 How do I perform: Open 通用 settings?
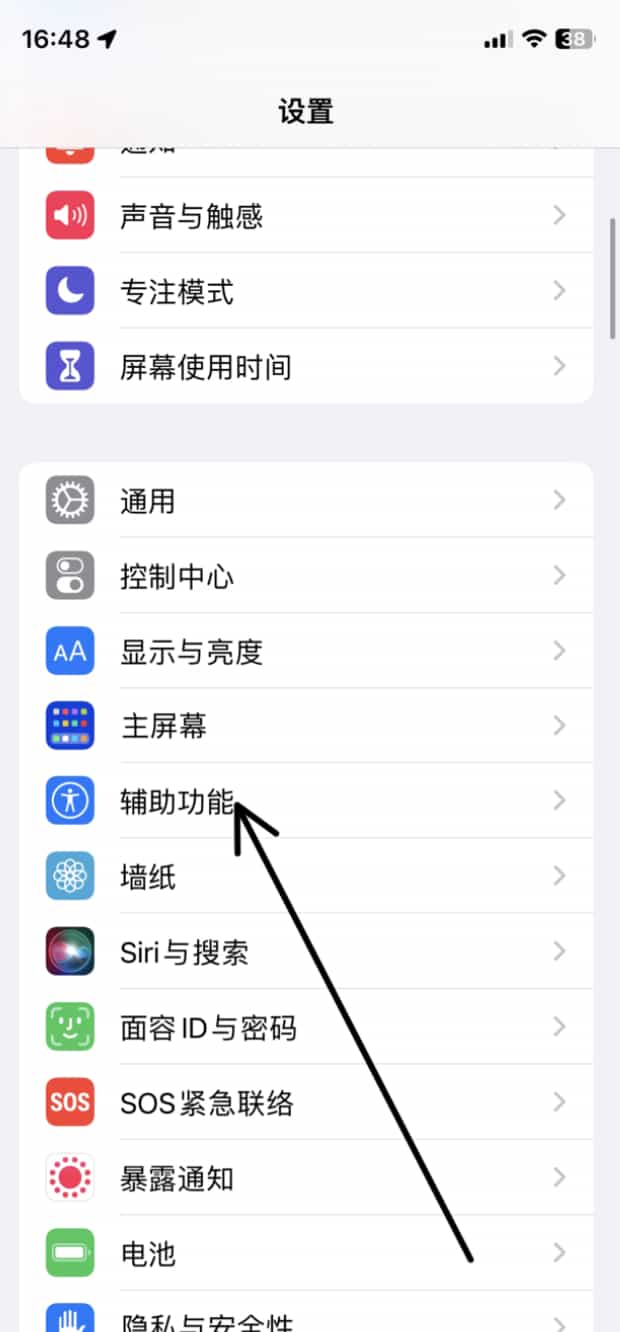(x=306, y=500)
